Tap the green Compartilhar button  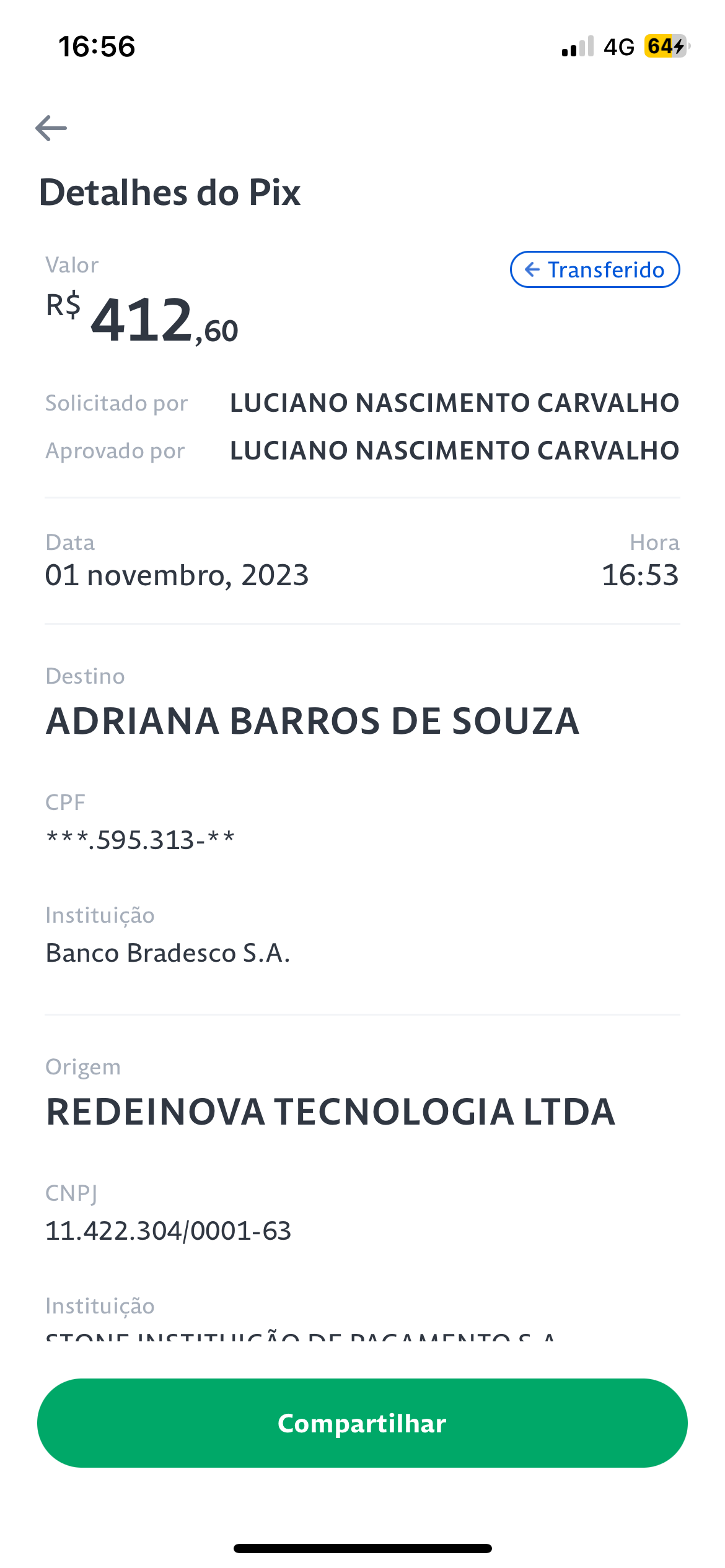pos(362,1423)
